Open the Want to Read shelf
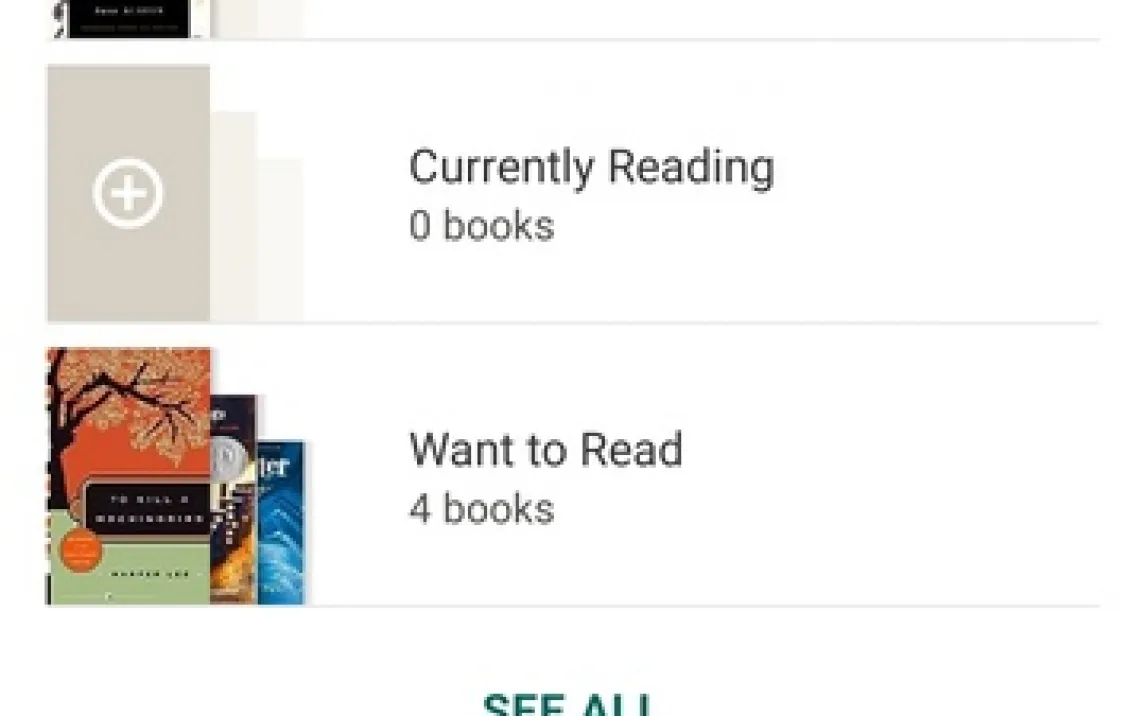This screenshot has width=1146, height=716. [546, 477]
